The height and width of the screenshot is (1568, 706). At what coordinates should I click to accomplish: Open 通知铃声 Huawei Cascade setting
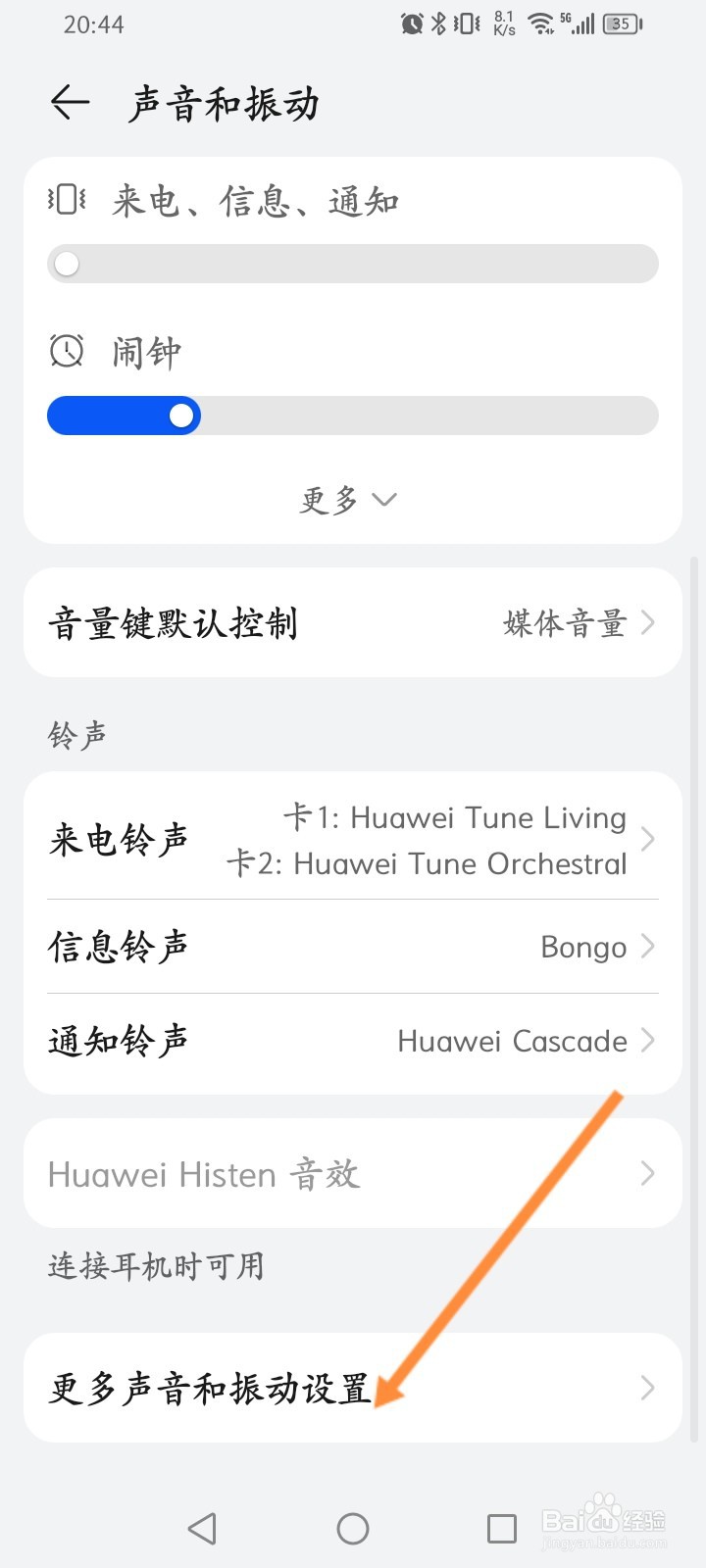tap(353, 1041)
